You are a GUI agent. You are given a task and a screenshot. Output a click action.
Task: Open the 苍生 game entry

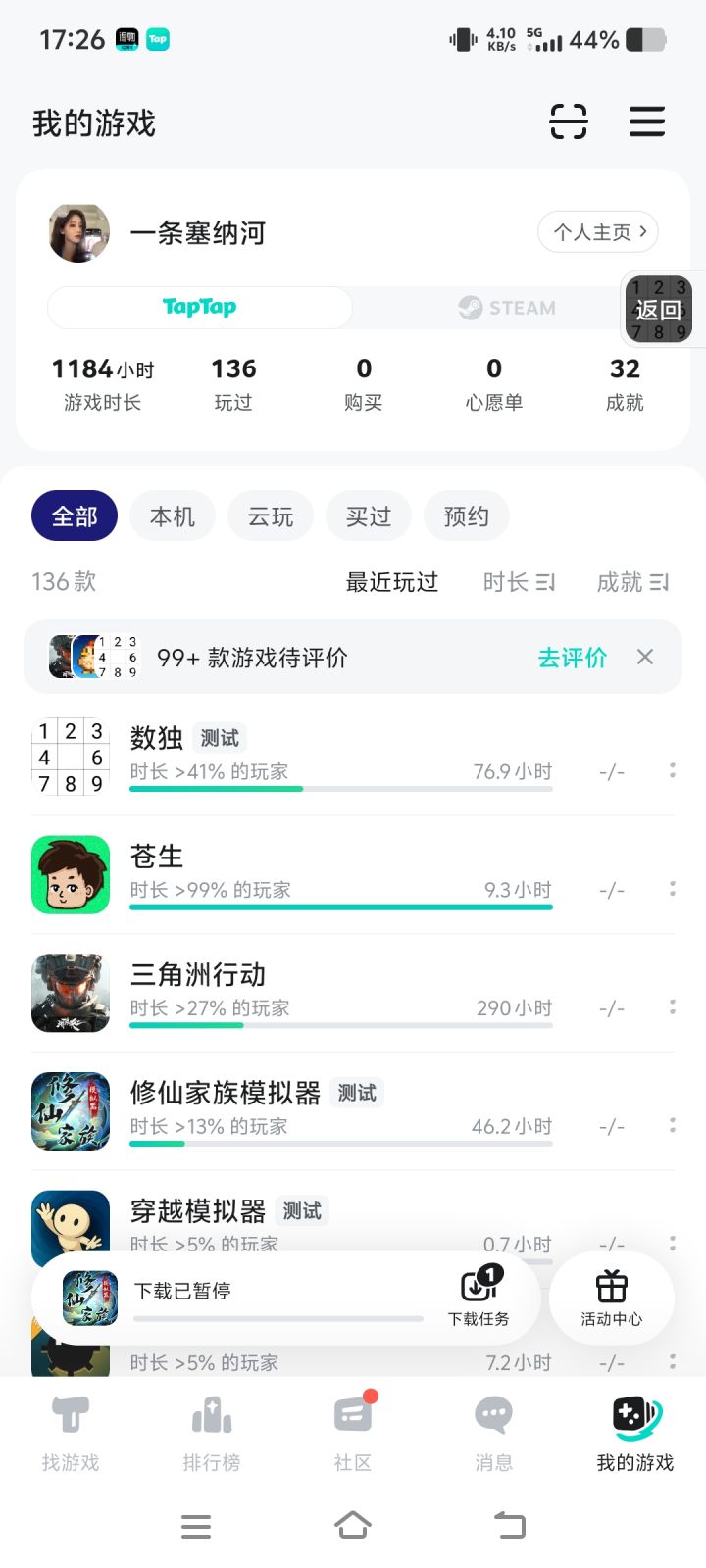[x=294, y=874]
